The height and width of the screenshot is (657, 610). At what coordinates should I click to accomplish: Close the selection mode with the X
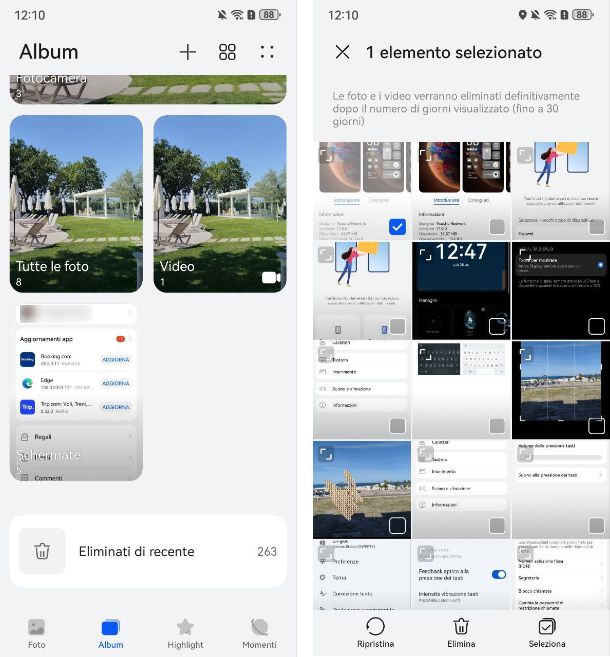click(342, 52)
